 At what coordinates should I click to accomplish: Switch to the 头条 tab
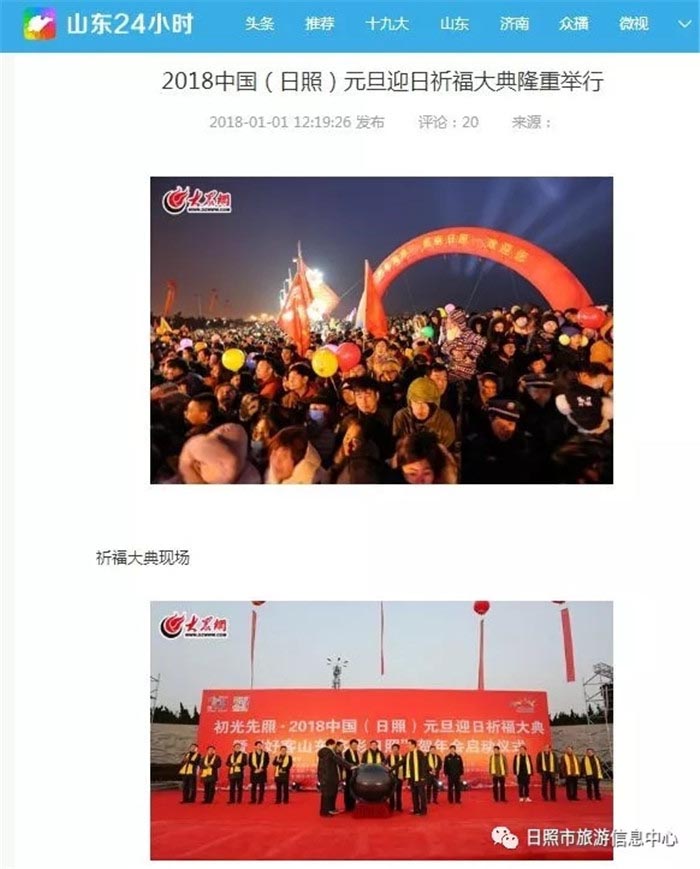tap(260, 24)
